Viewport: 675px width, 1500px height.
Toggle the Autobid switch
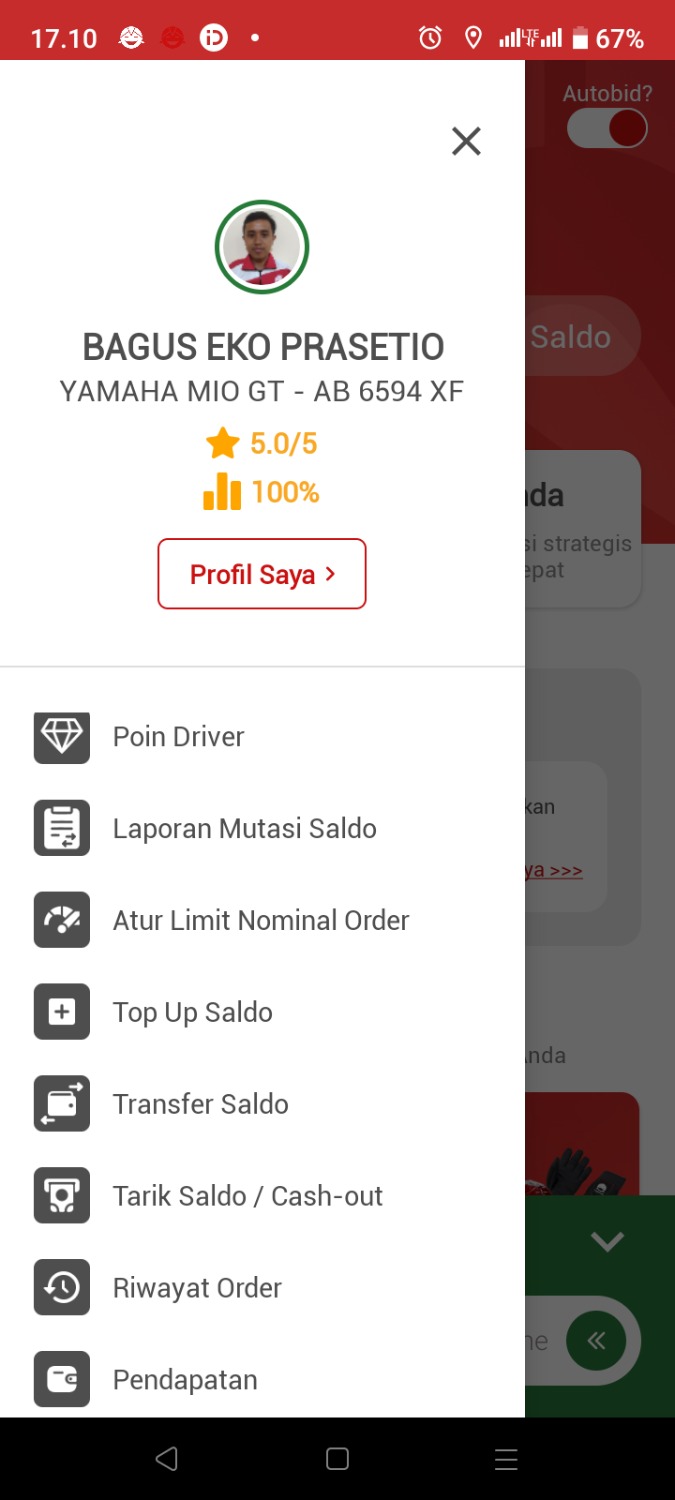click(607, 129)
